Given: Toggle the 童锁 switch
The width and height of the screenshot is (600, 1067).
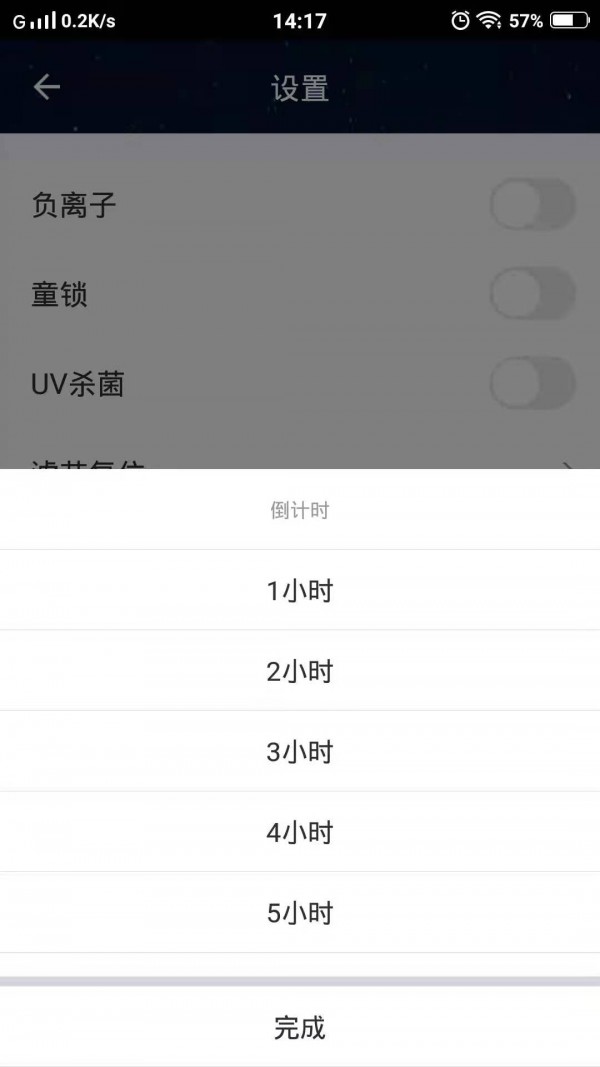Looking at the screenshot, I should [x=532, y=295].
